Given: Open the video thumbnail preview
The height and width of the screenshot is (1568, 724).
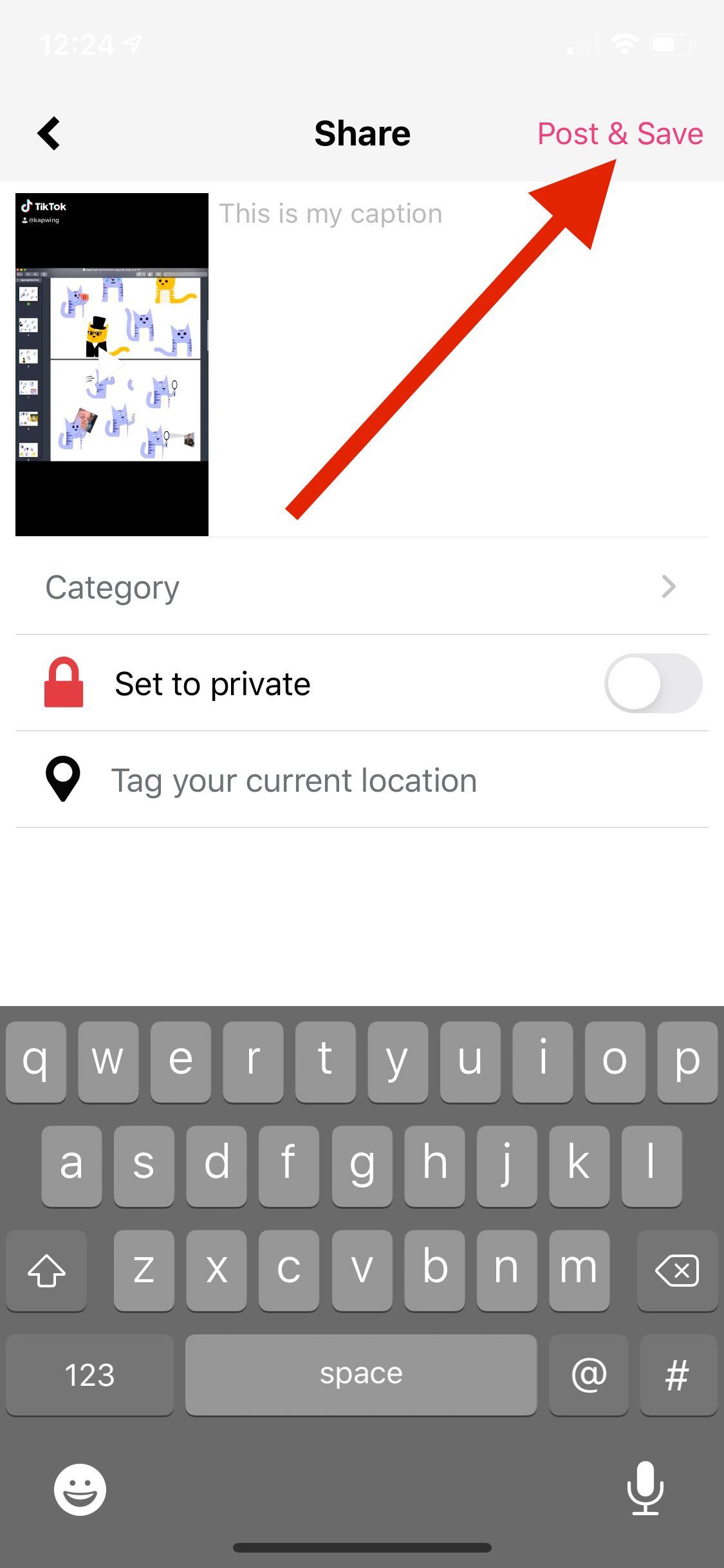Looking at the screenshot, I should click(112, 364).
